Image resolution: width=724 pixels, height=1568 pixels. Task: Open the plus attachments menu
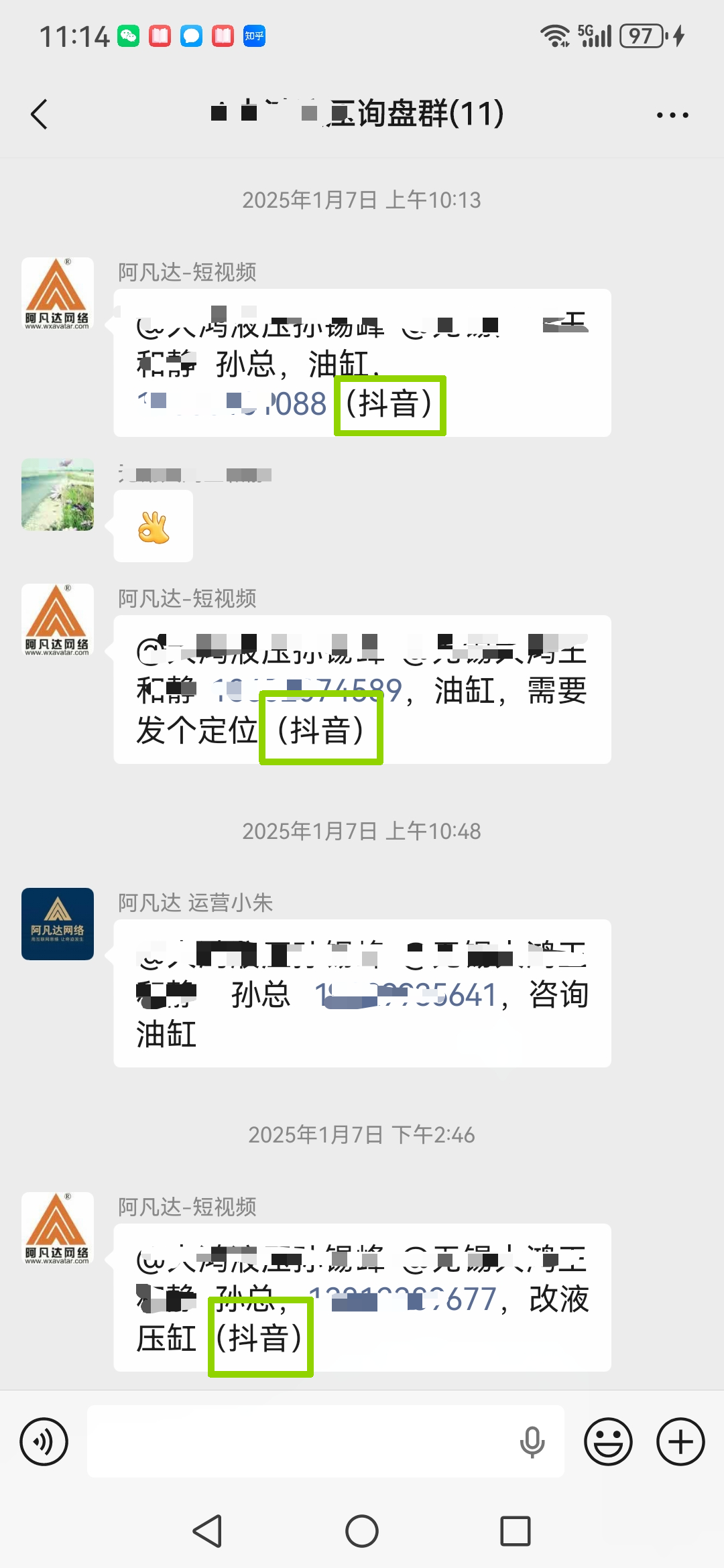(x=680, y=1441)
